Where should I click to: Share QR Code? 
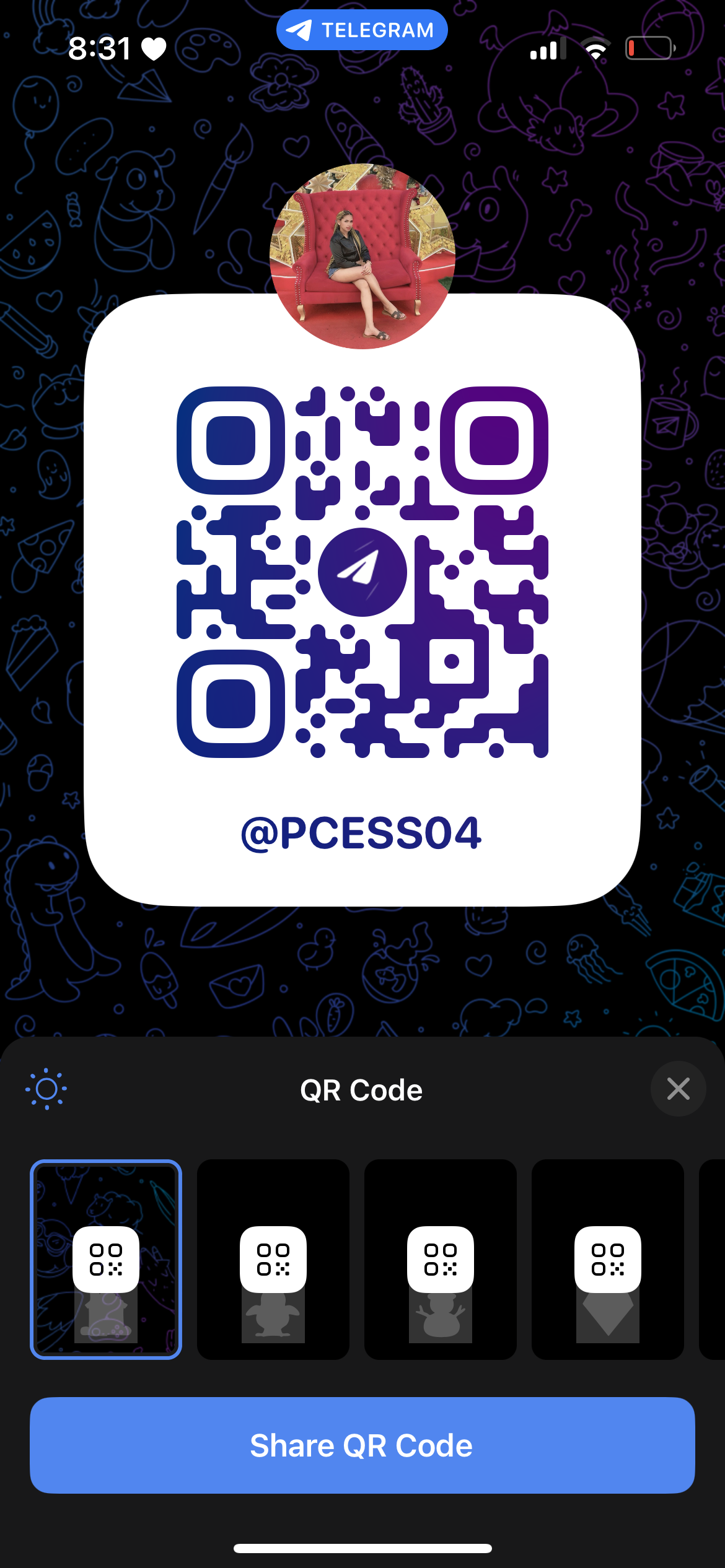pos(362,1445)
